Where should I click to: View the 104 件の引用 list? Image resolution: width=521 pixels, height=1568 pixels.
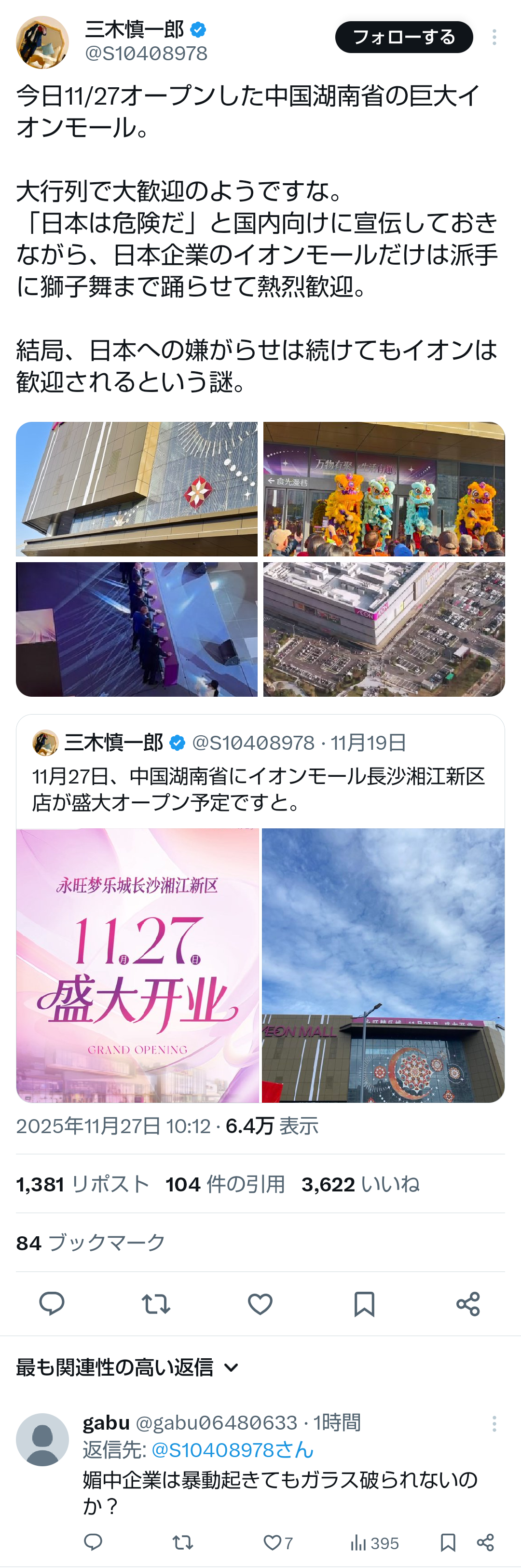pos(225,1184)
